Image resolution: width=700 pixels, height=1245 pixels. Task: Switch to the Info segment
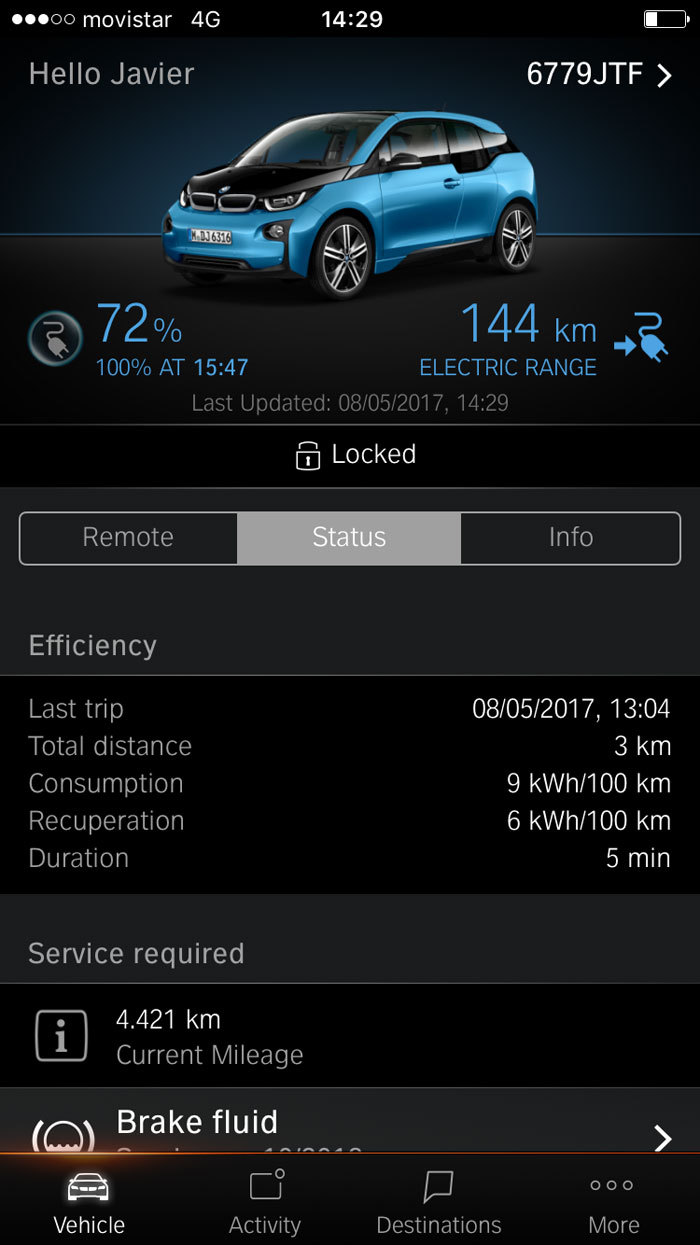pyautogui.click(x=570, y=538)
